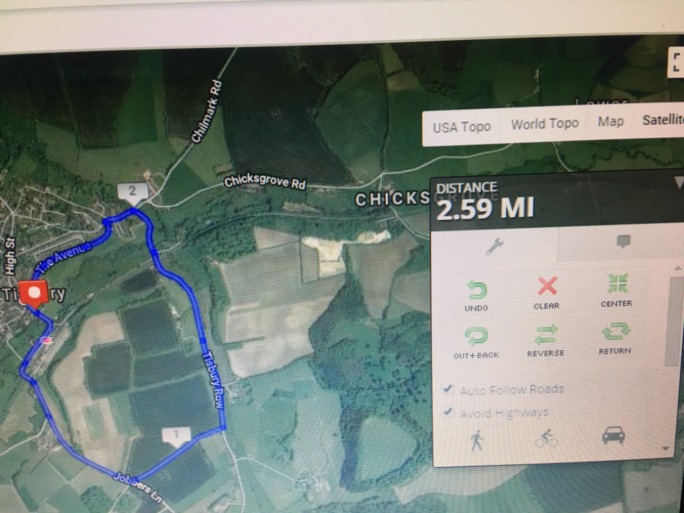Image resolution: width=684 pixels, height=513 pixels.
Task: Open the wrench tools tab
Action: click(494, 245)
